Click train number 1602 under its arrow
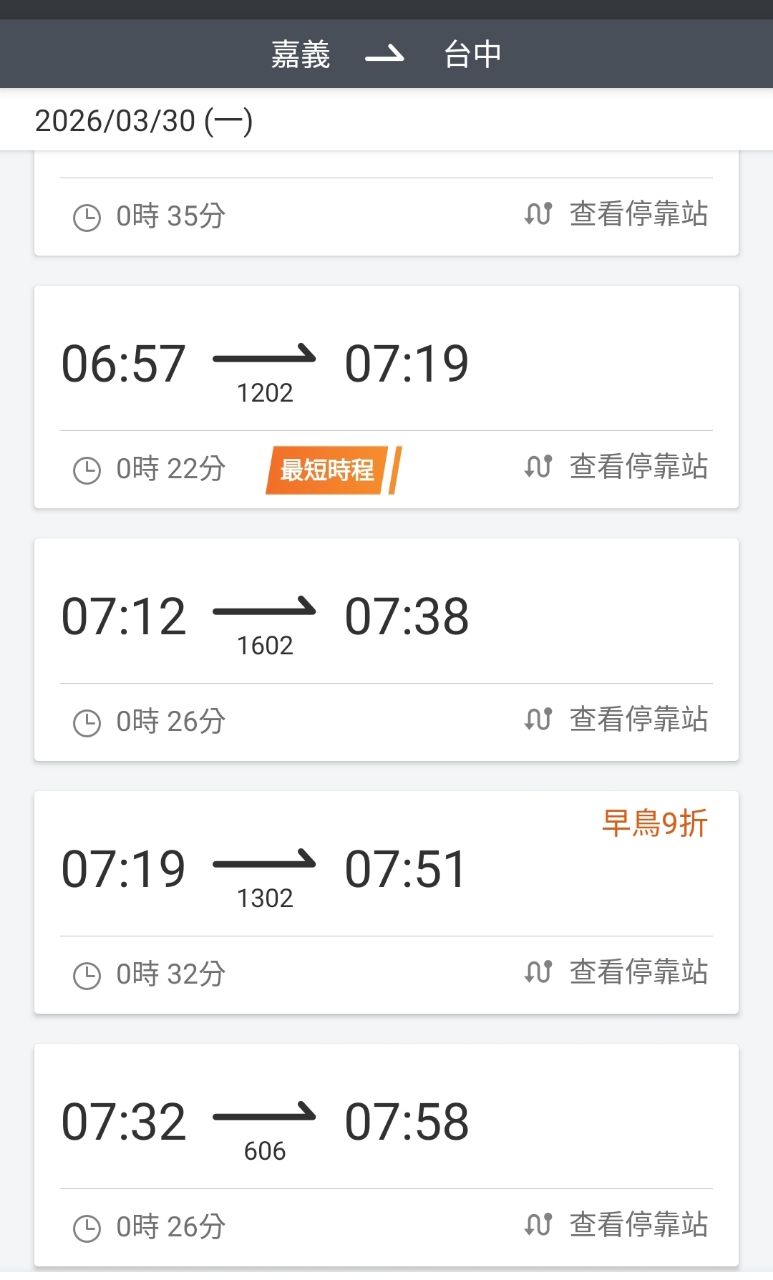This screenshot has width=773, height=1280. [265, 646]
